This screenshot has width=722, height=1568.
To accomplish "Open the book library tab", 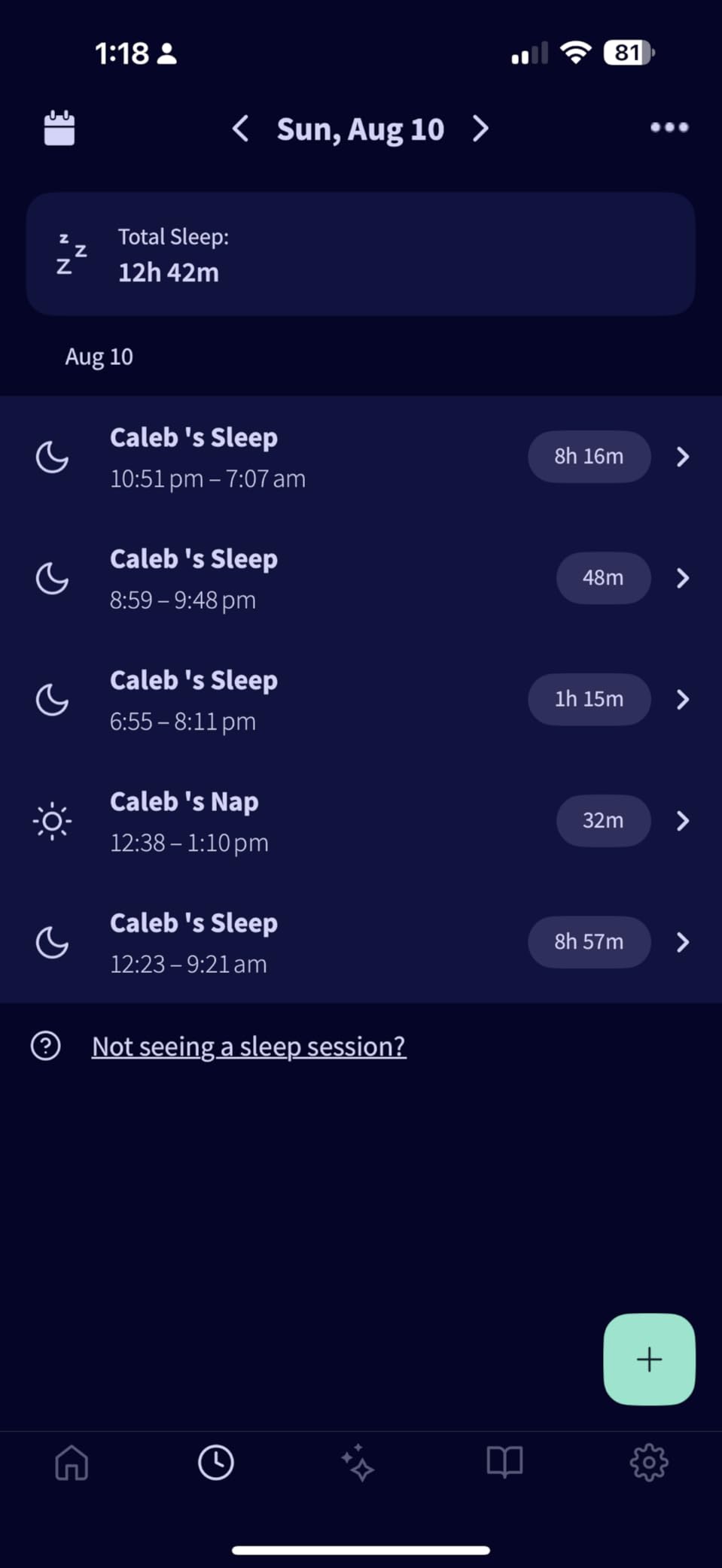I will pyautogui.click(x=504, y=1463).
